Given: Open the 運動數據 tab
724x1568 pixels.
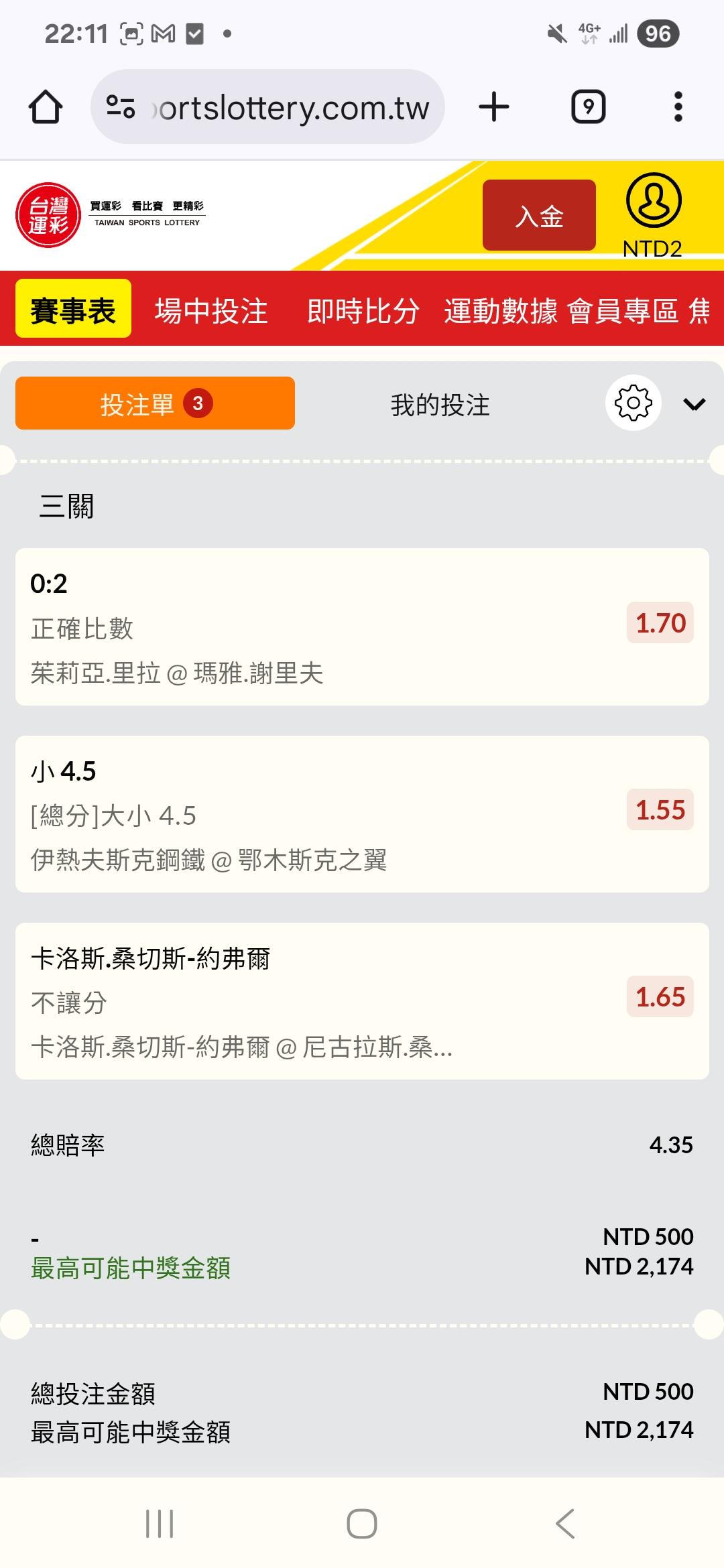Looking at the screenshot, I should 500,311.
